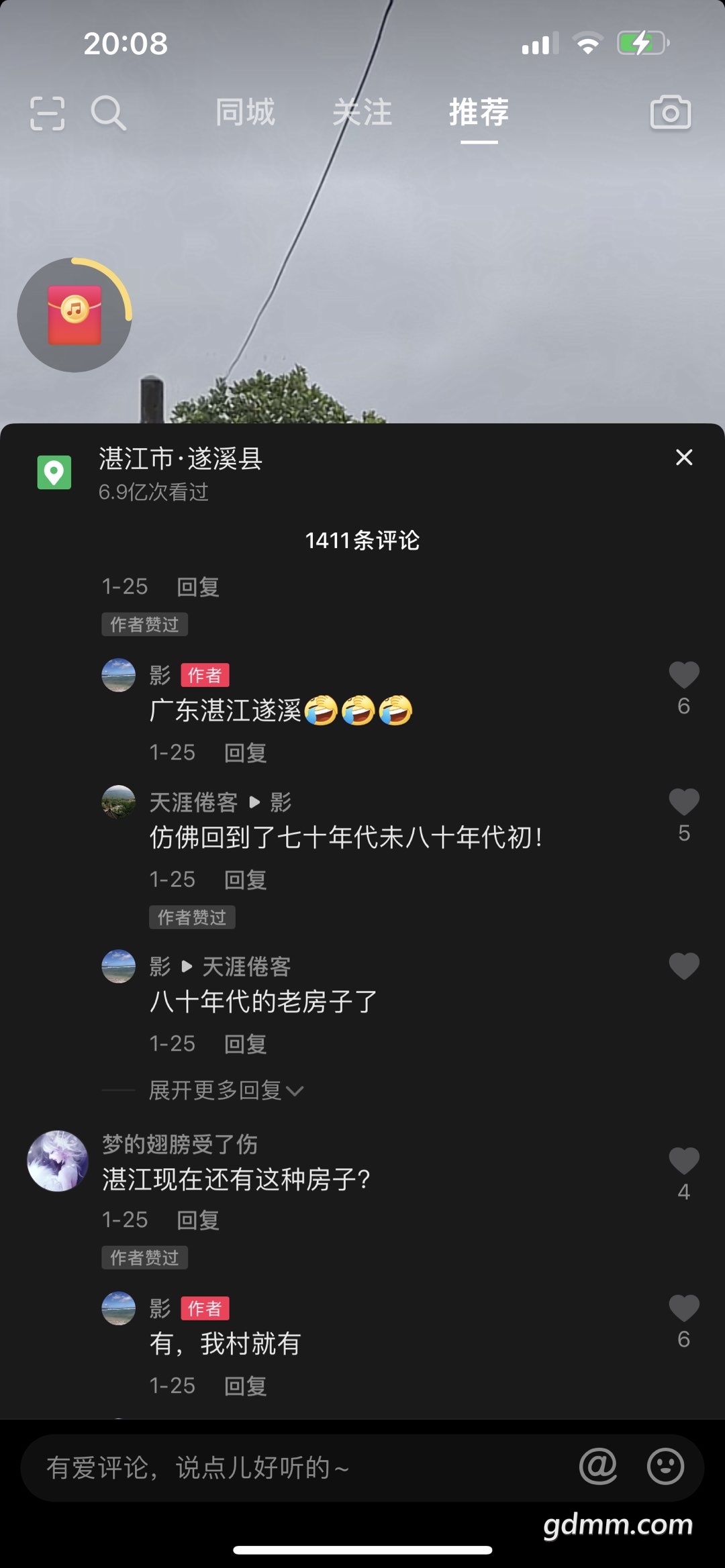Open the 湛江市·遂溪县 location page
The width and height of the screenshot is (725, 1568).
[x=180, y=460]
